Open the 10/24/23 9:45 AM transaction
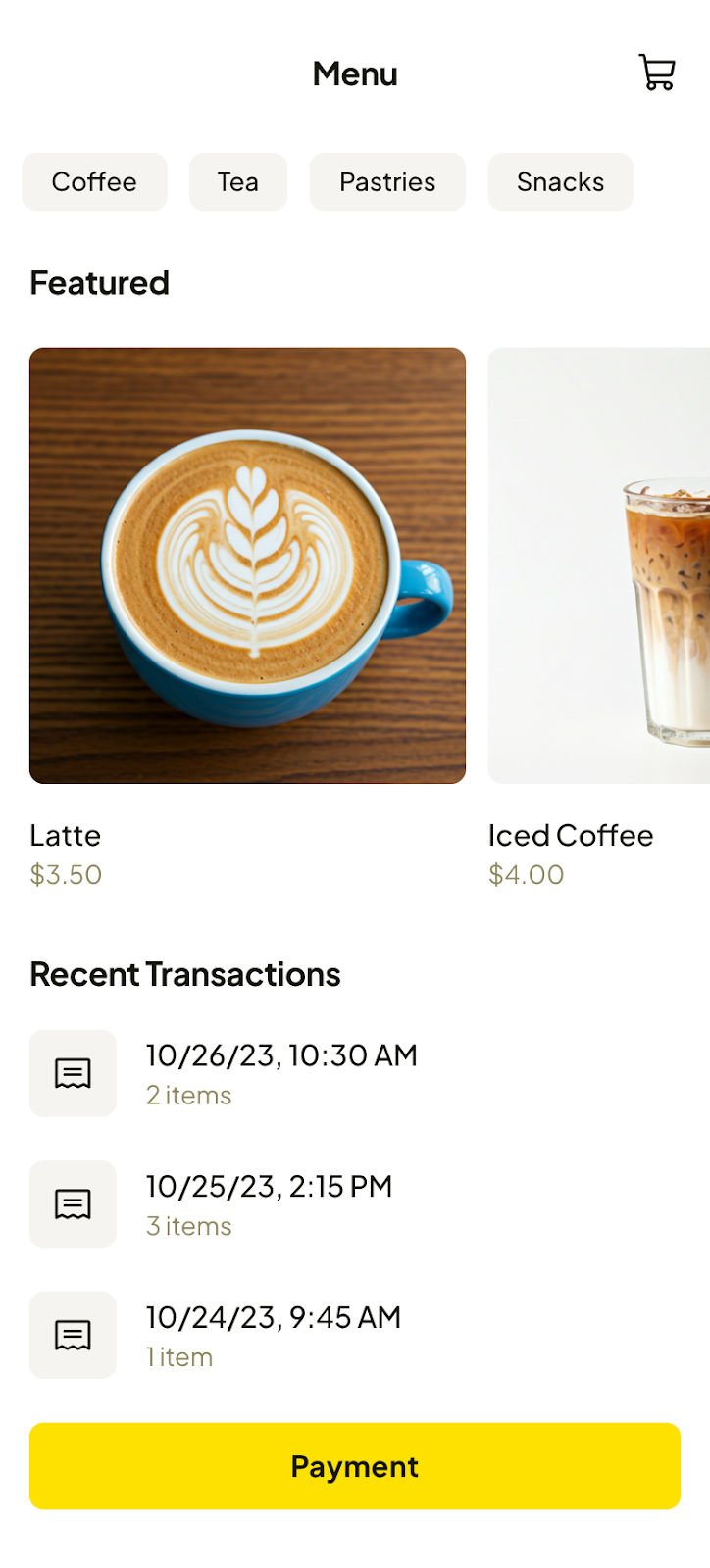Screen dimensions: 710x1568 [273, 1336]
